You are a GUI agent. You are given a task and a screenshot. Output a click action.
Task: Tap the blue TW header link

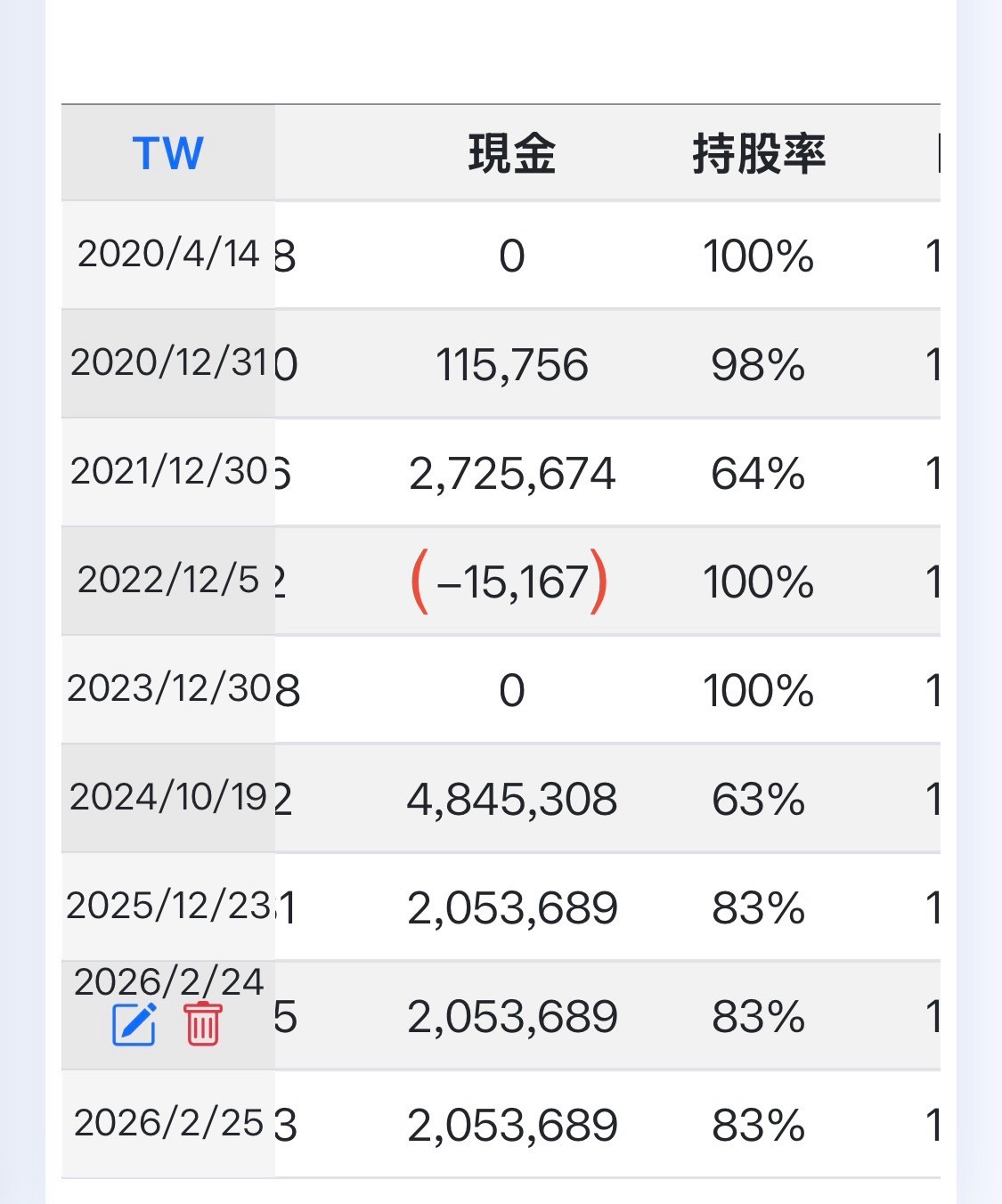[167, 153]
